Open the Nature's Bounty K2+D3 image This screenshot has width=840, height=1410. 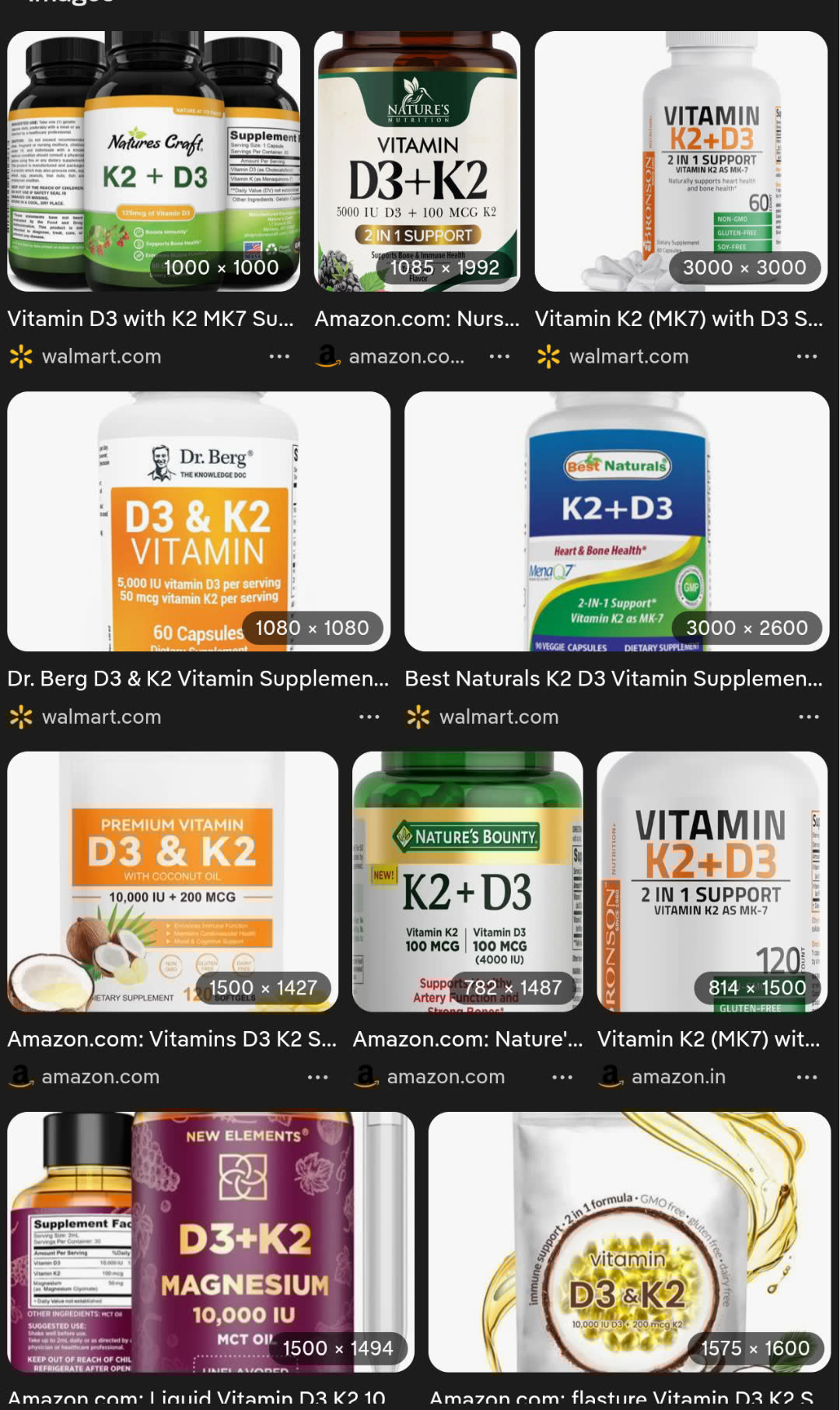click(x=467, y=882)
